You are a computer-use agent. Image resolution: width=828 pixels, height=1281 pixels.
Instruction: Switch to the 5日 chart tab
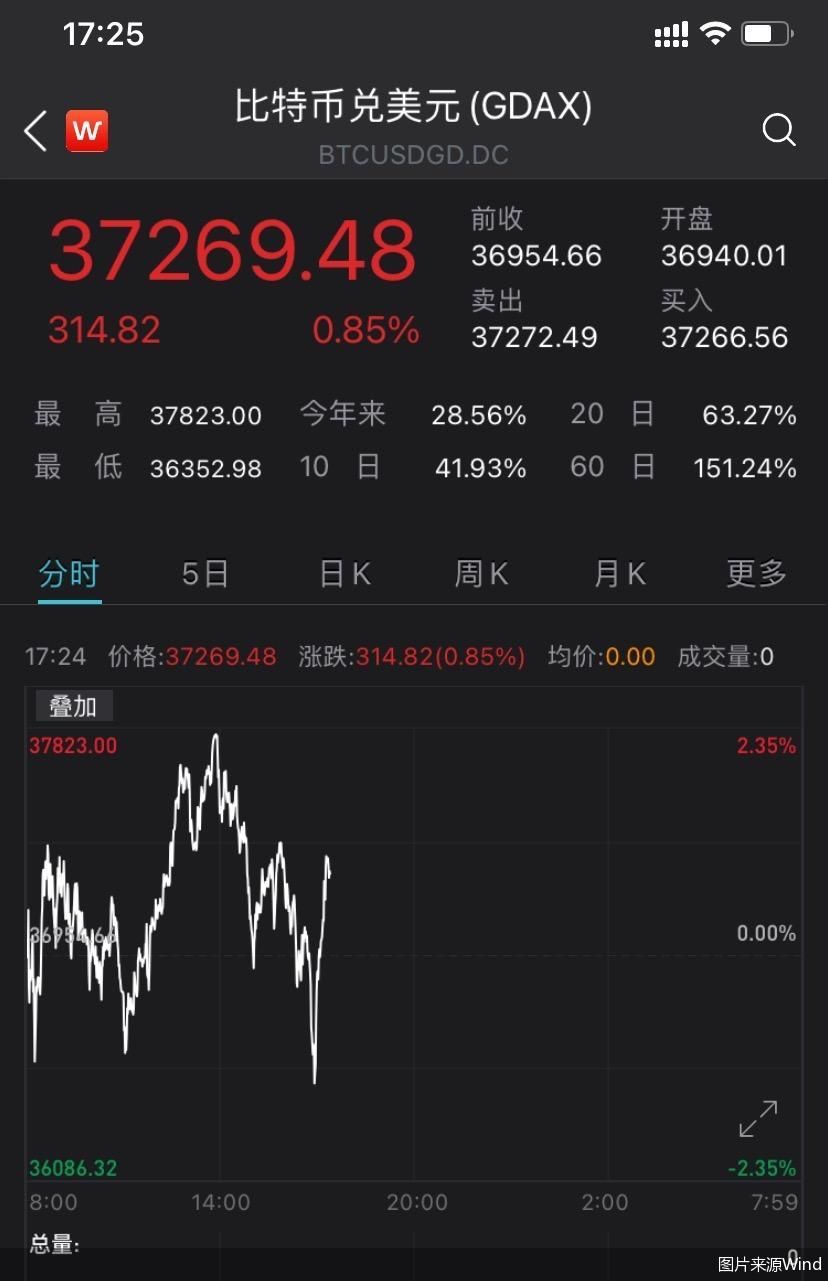[x=204, y=573]
